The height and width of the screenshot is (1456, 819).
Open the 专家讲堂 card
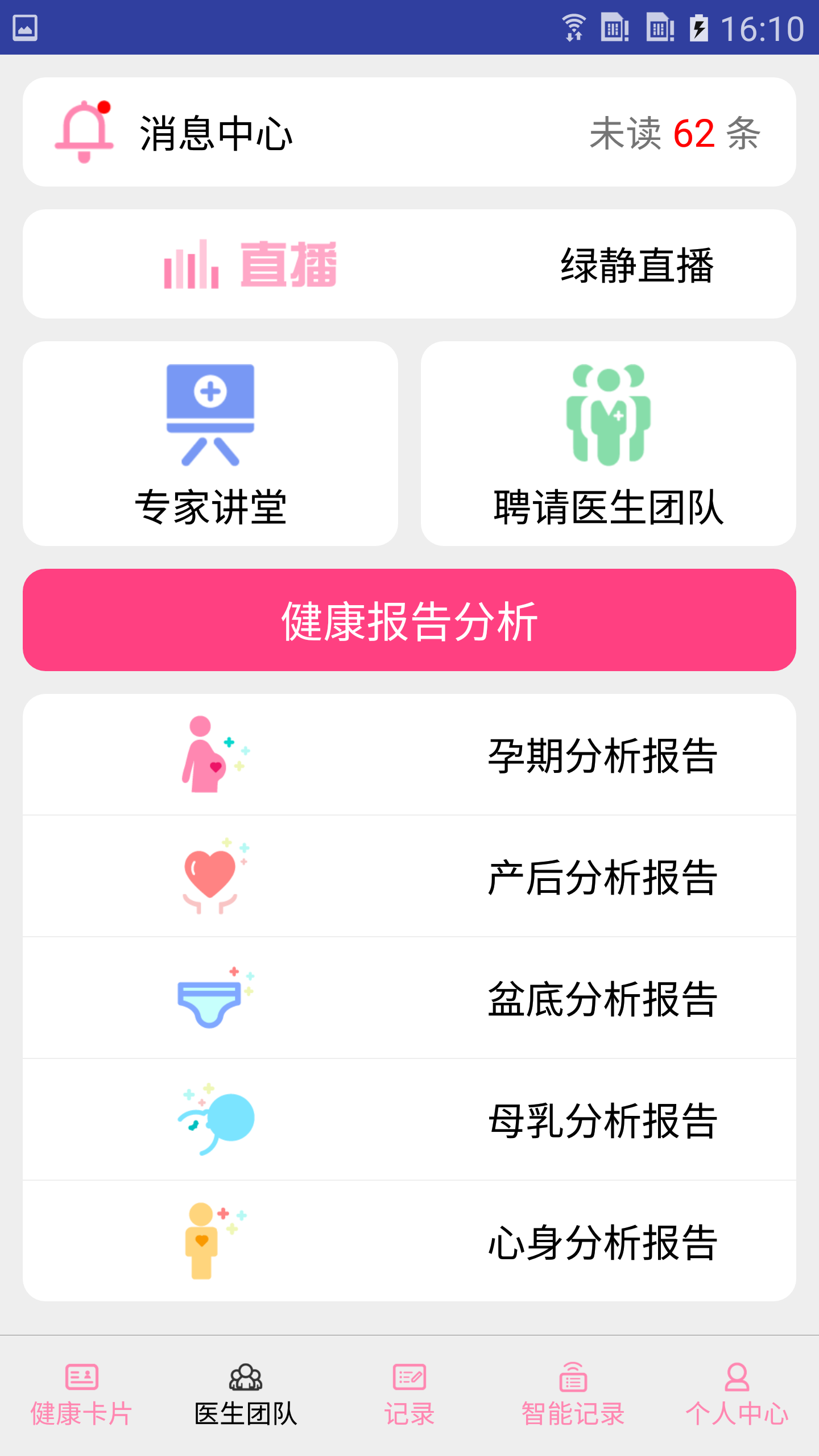point(210,444)
